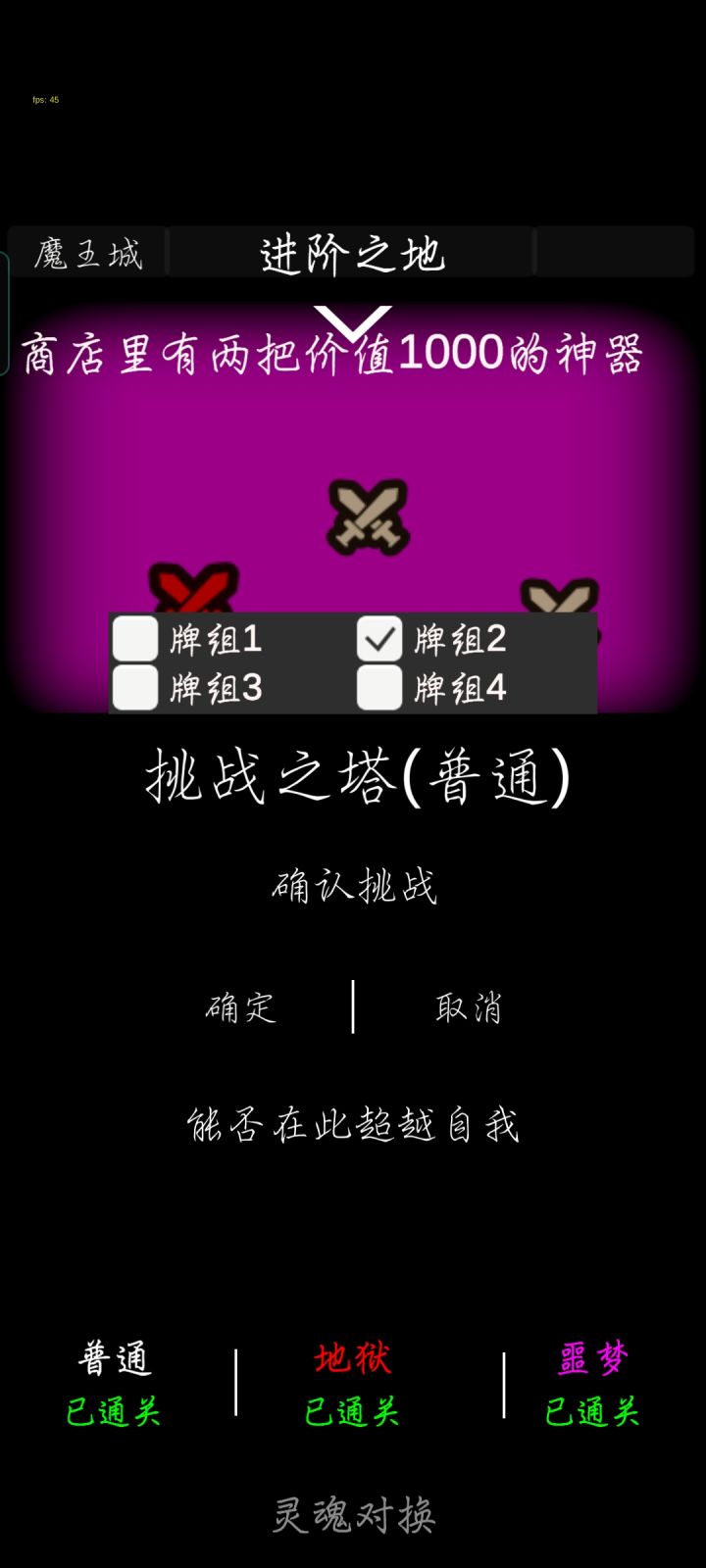Click the 挑战之塔(普通) title
Viewport: 706px width, 1568px height.
tap(353, 774)
